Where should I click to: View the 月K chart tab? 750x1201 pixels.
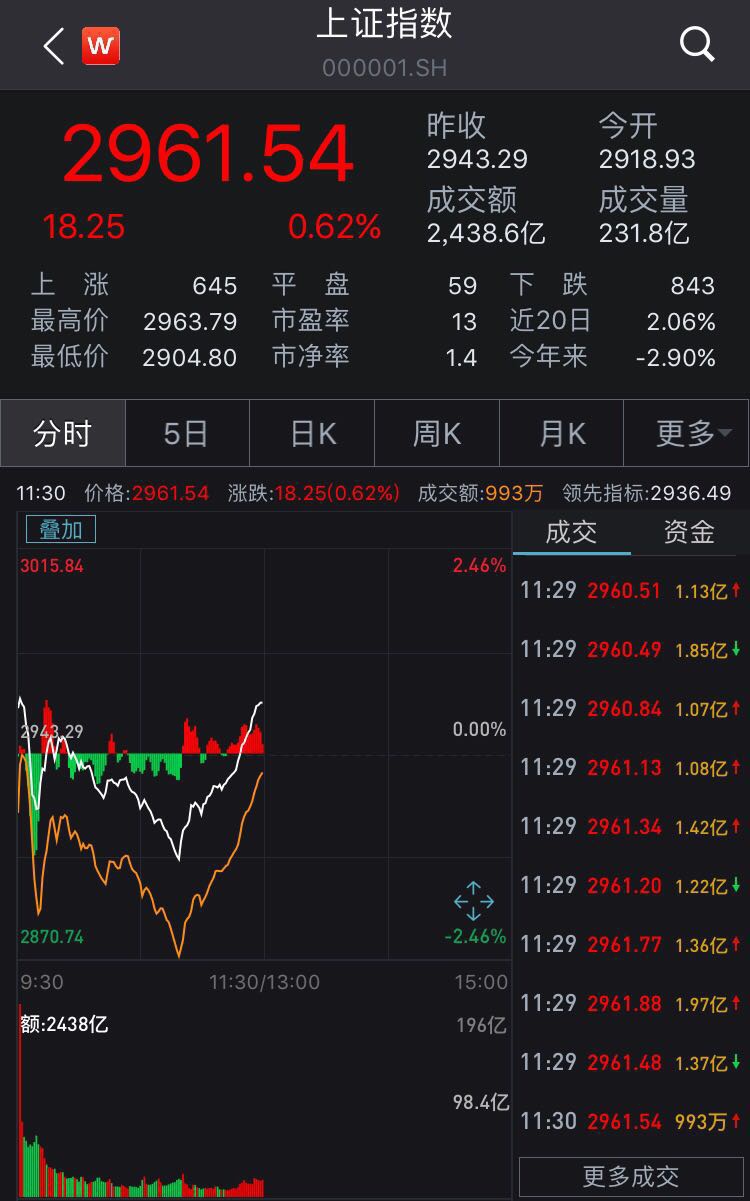561,434
